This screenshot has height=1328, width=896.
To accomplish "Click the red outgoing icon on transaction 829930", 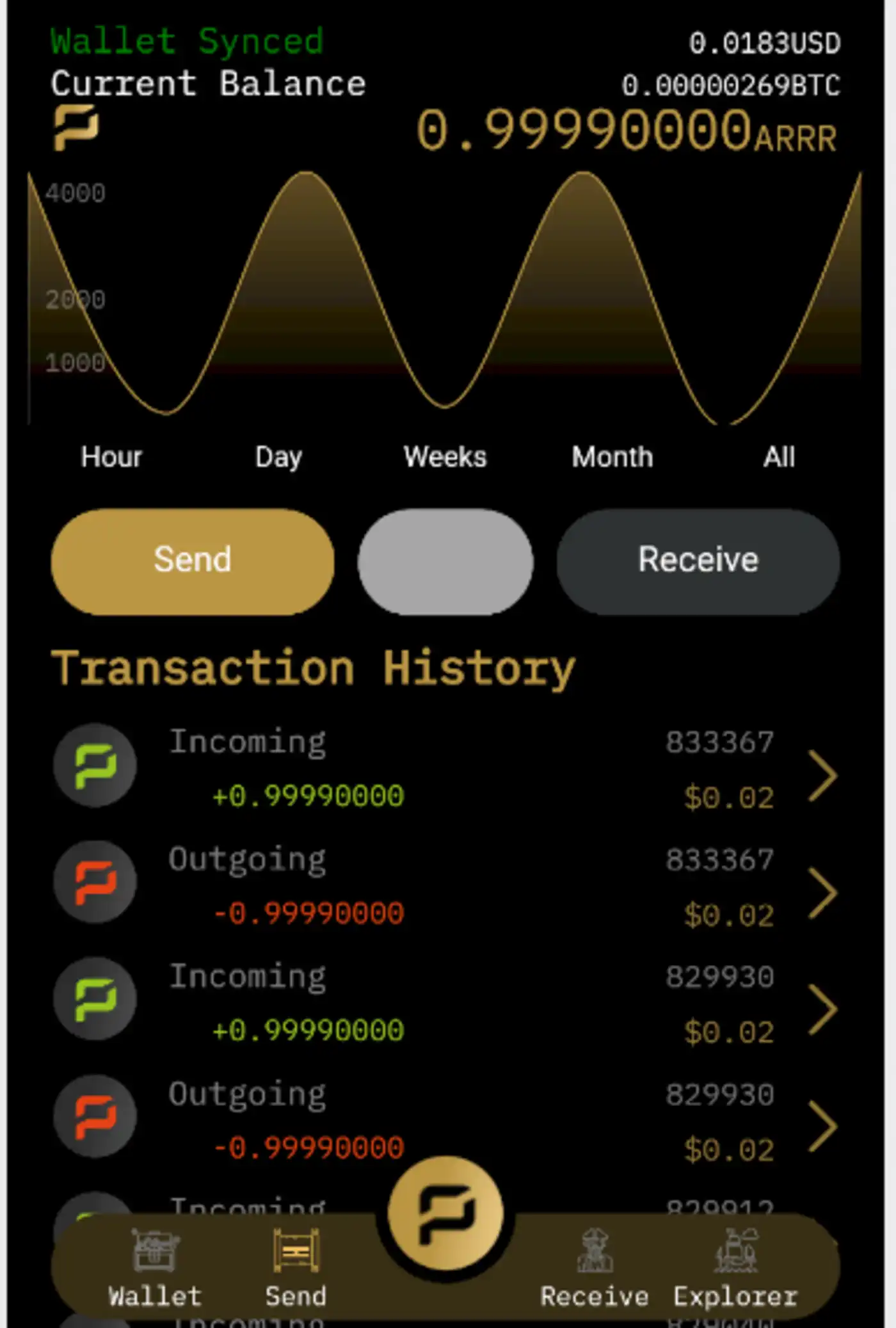I will [x=94, y=1116].
